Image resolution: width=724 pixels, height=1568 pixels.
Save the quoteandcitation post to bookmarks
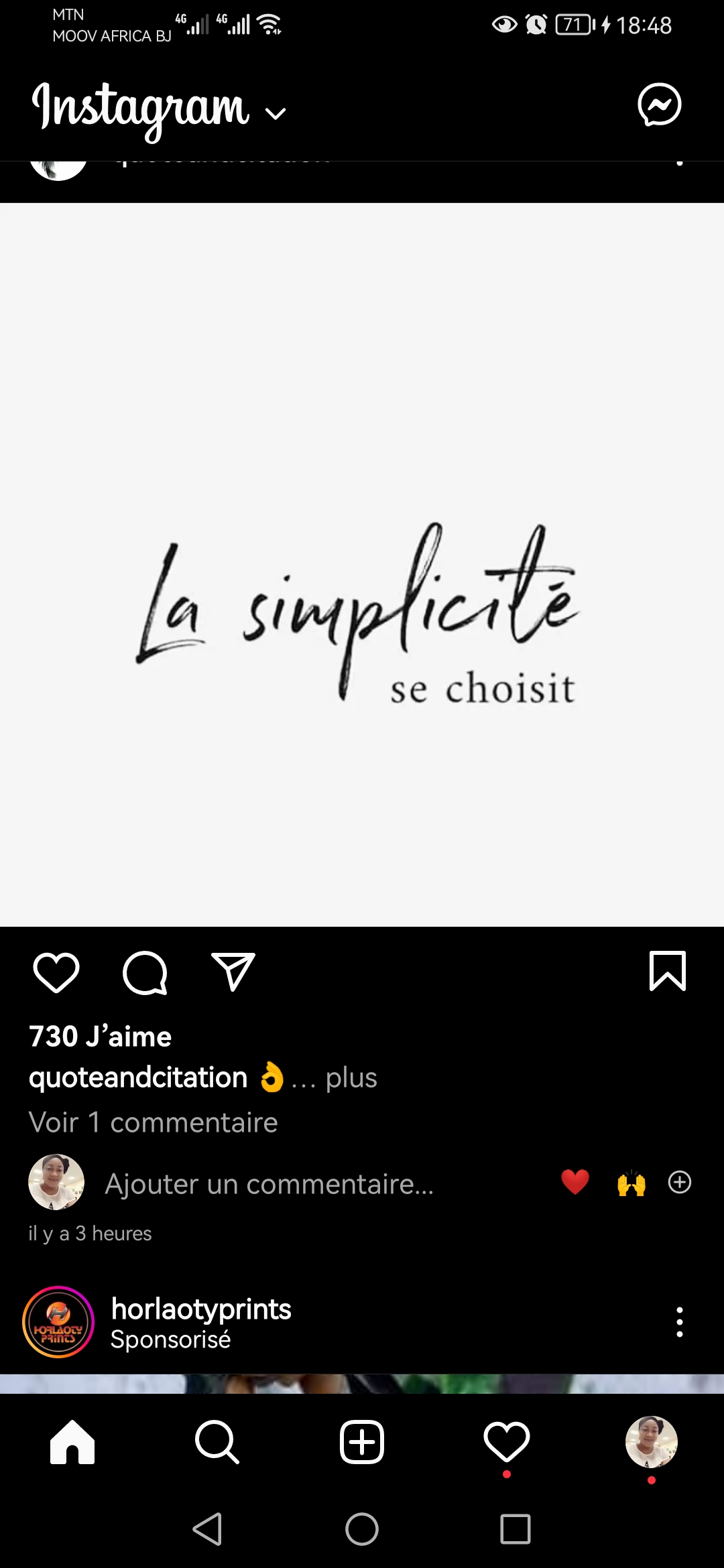(x=668, y=971)
